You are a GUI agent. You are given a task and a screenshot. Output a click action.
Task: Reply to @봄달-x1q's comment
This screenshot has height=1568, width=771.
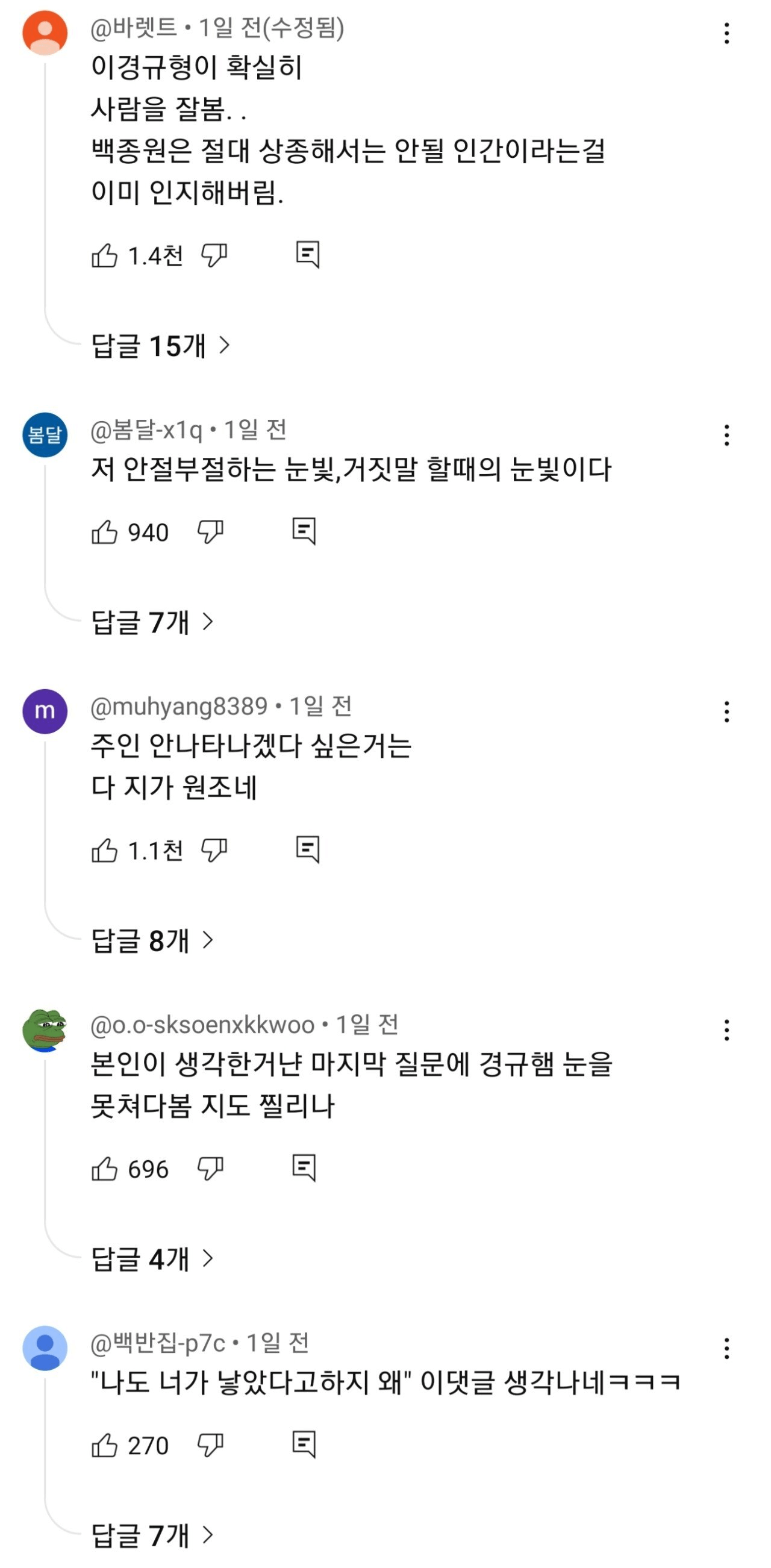(304, 531)
